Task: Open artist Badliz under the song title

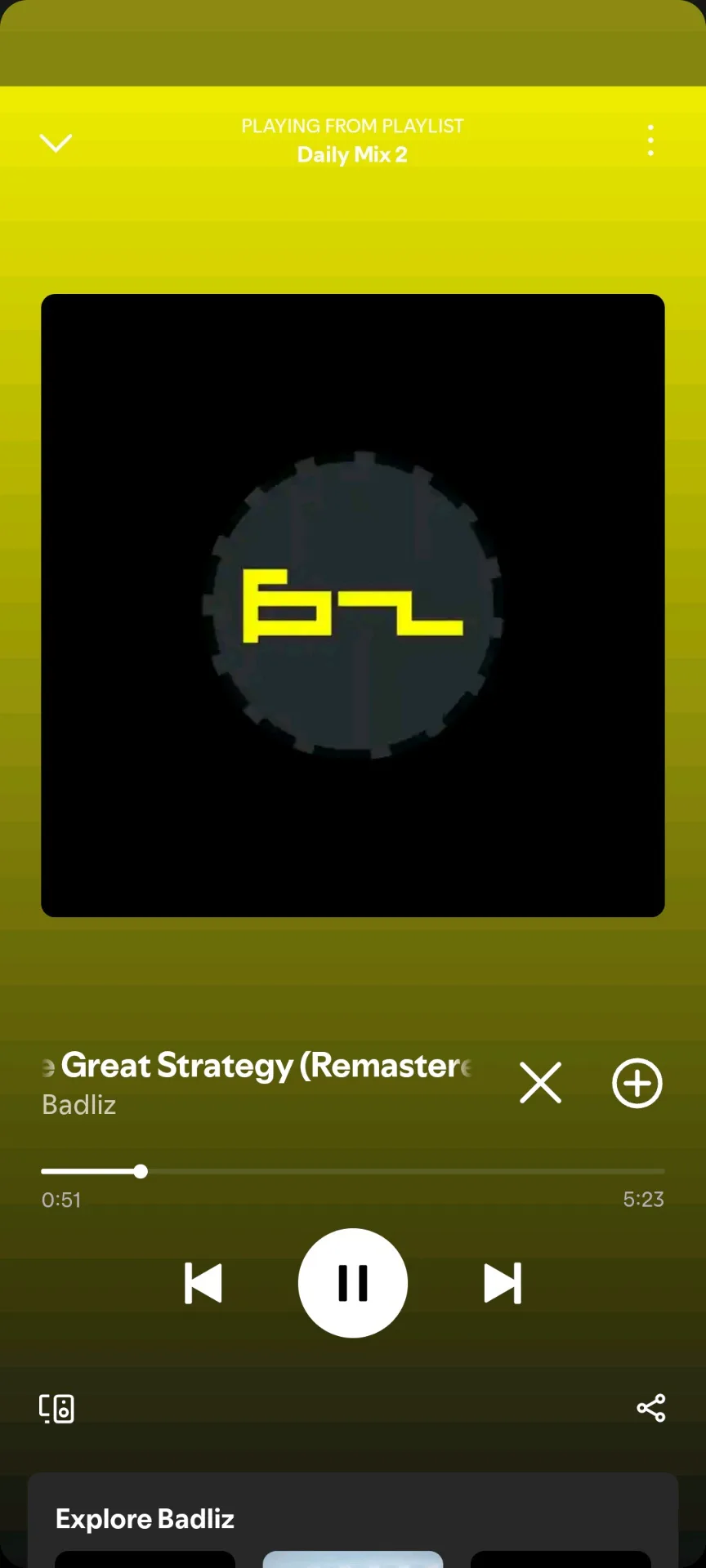Action: [x=79, y=1105]
